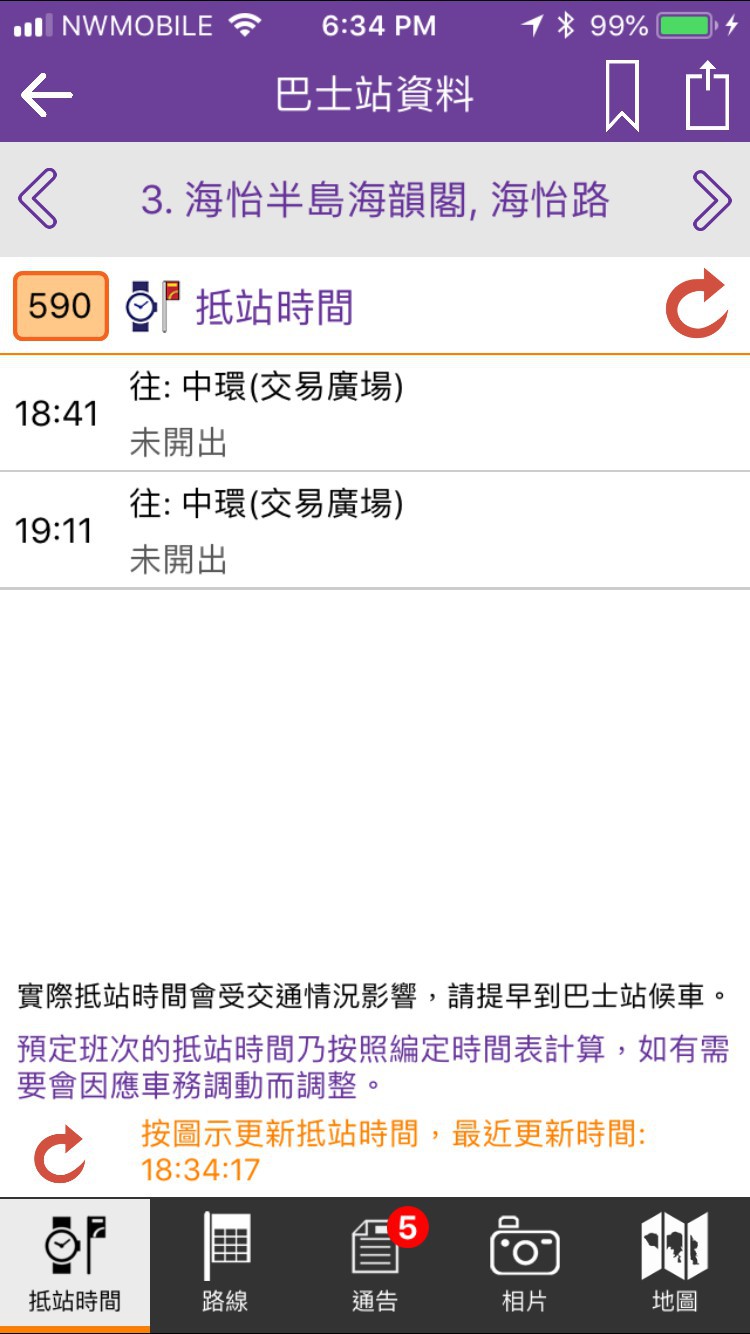Refresh the 590 arrival times
The height and width of the screenshot is (1334, 750).
697,305
